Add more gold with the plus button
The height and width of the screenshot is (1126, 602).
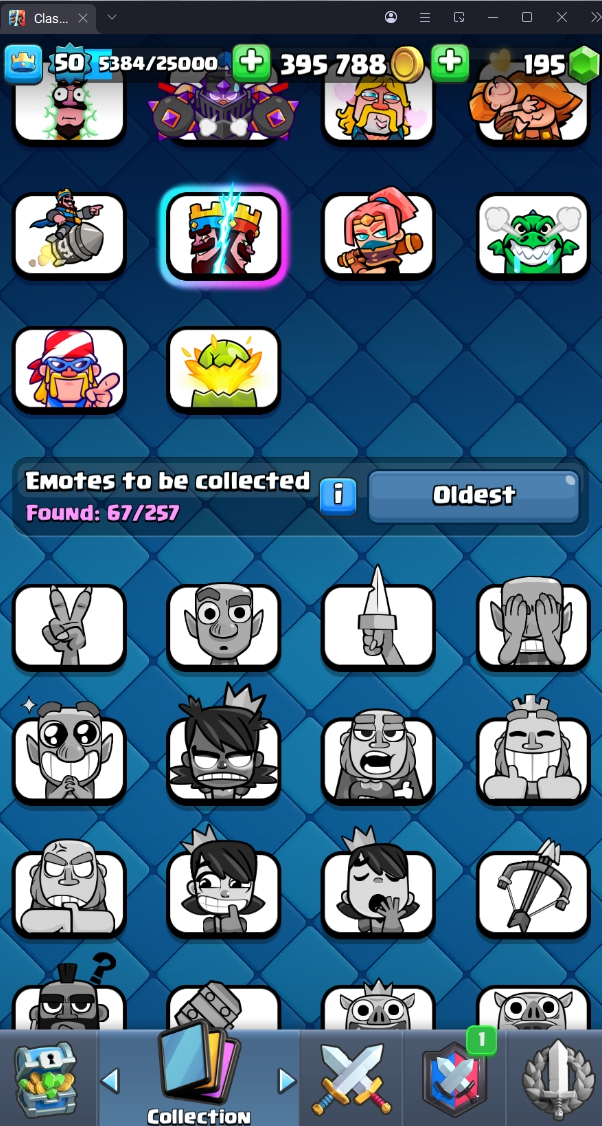(251, 63)
